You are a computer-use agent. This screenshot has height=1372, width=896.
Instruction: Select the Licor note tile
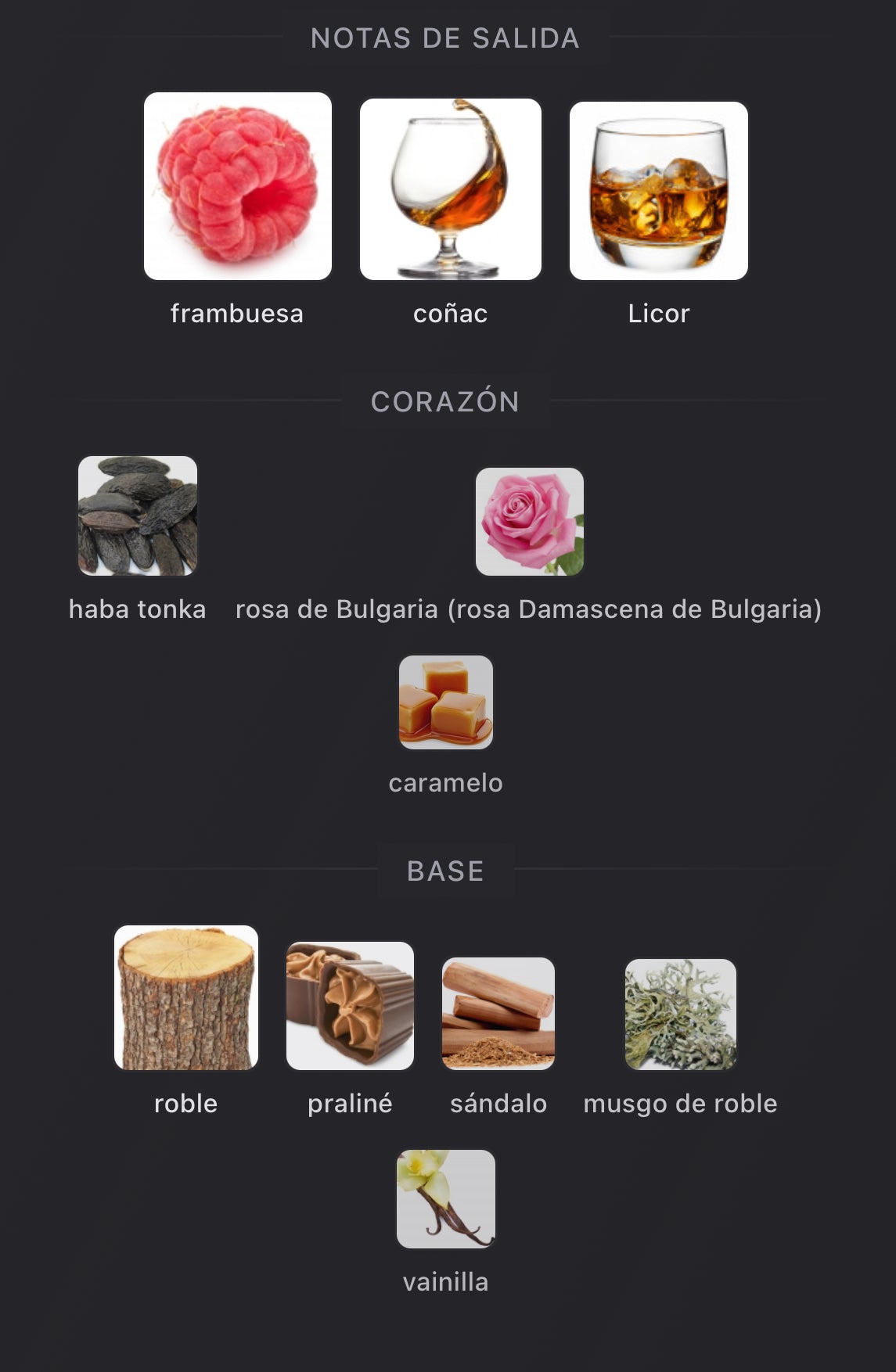click(658, 191)
